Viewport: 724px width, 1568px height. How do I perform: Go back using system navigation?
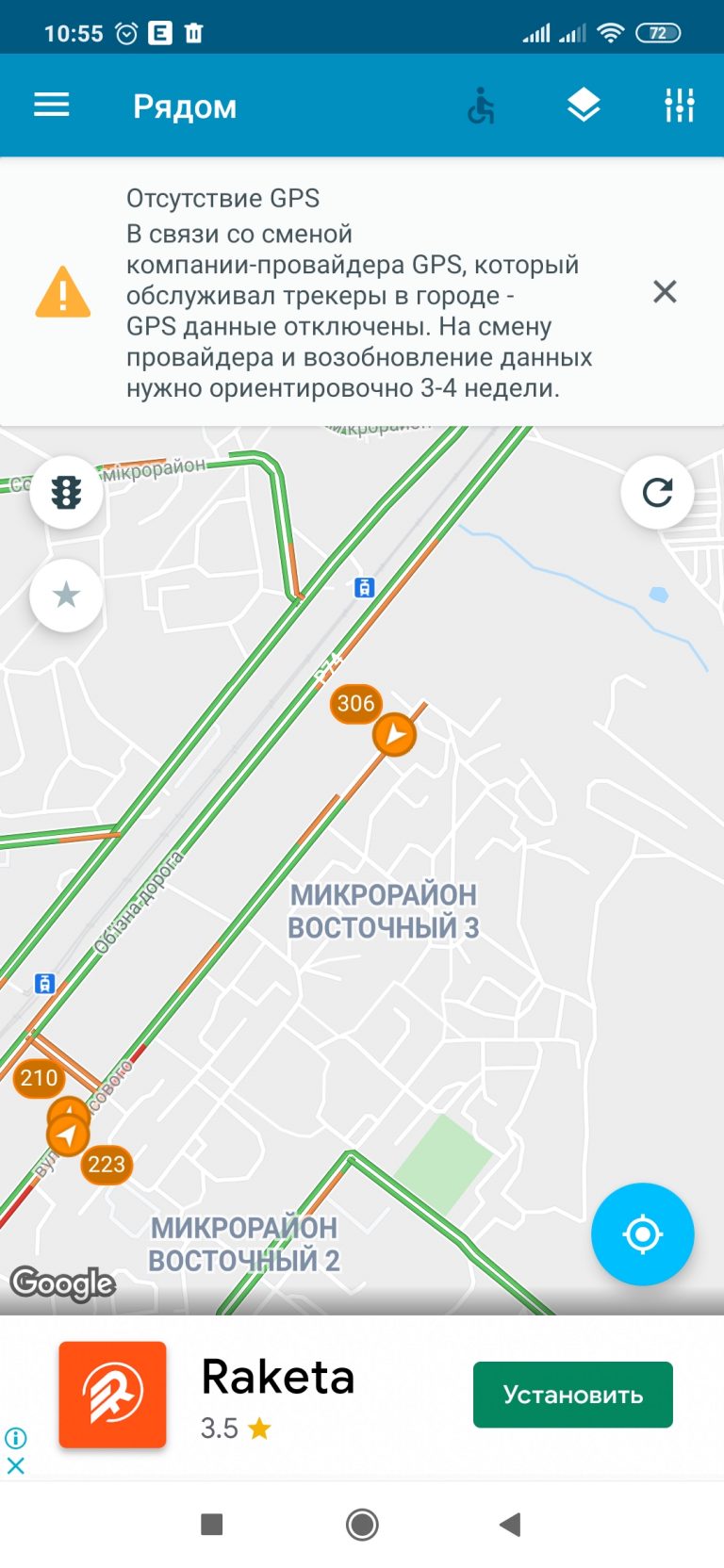click(x=510, y=1525)
